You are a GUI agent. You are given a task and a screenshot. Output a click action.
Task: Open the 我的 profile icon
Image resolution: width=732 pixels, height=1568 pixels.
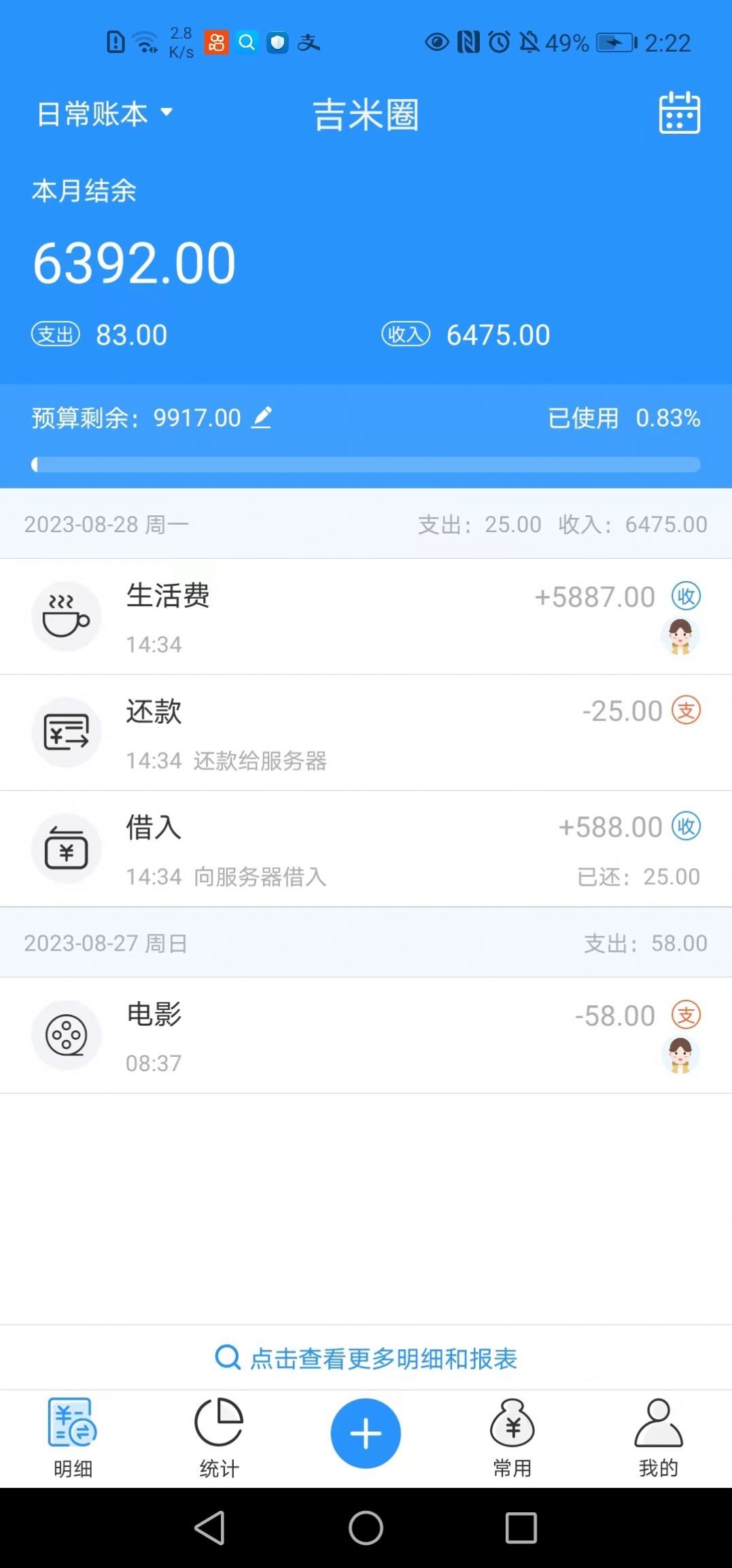[x=658, y=1428]
